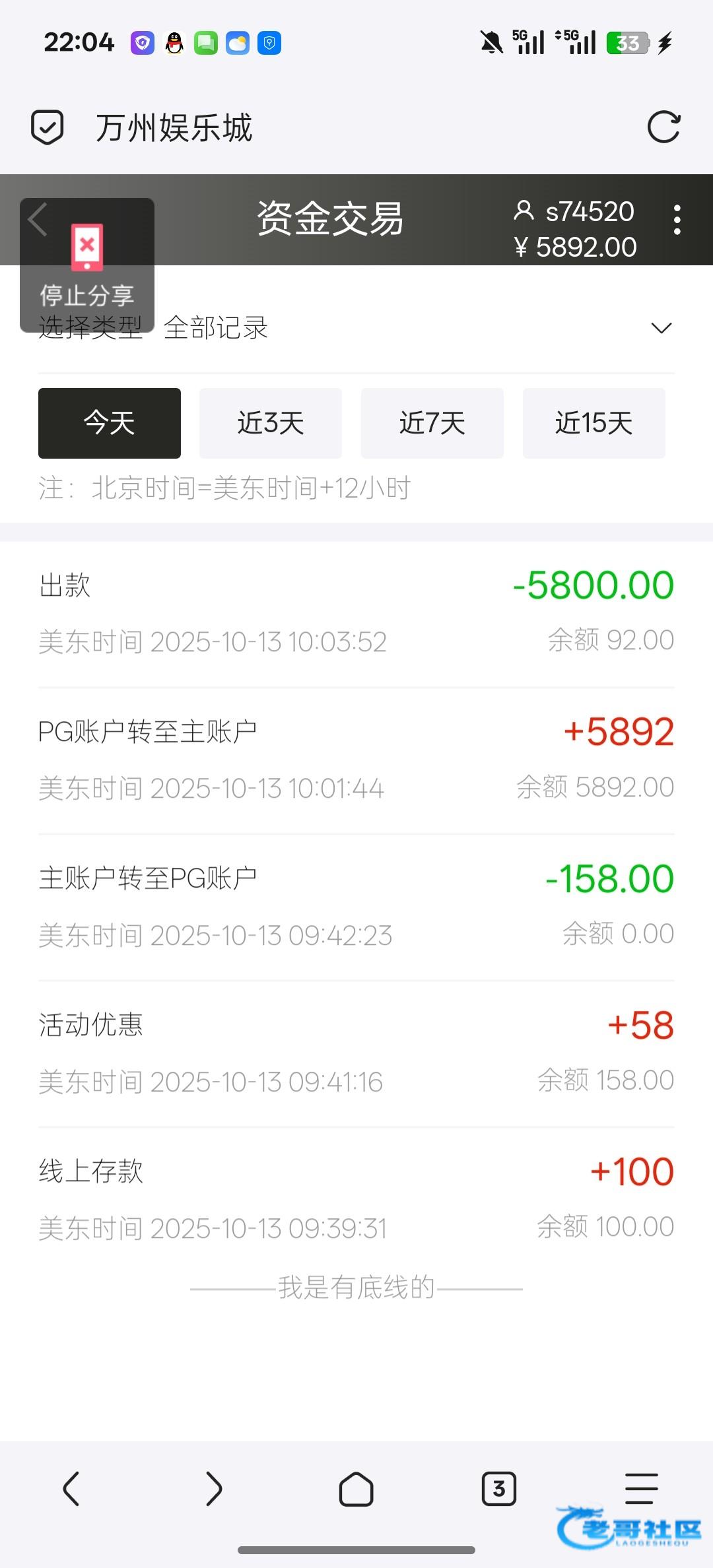Viewport: 713px width, 1568px height.
Task: Switch to the 近3天 filter
Action: pyautogui.click(x=271, y=423)
